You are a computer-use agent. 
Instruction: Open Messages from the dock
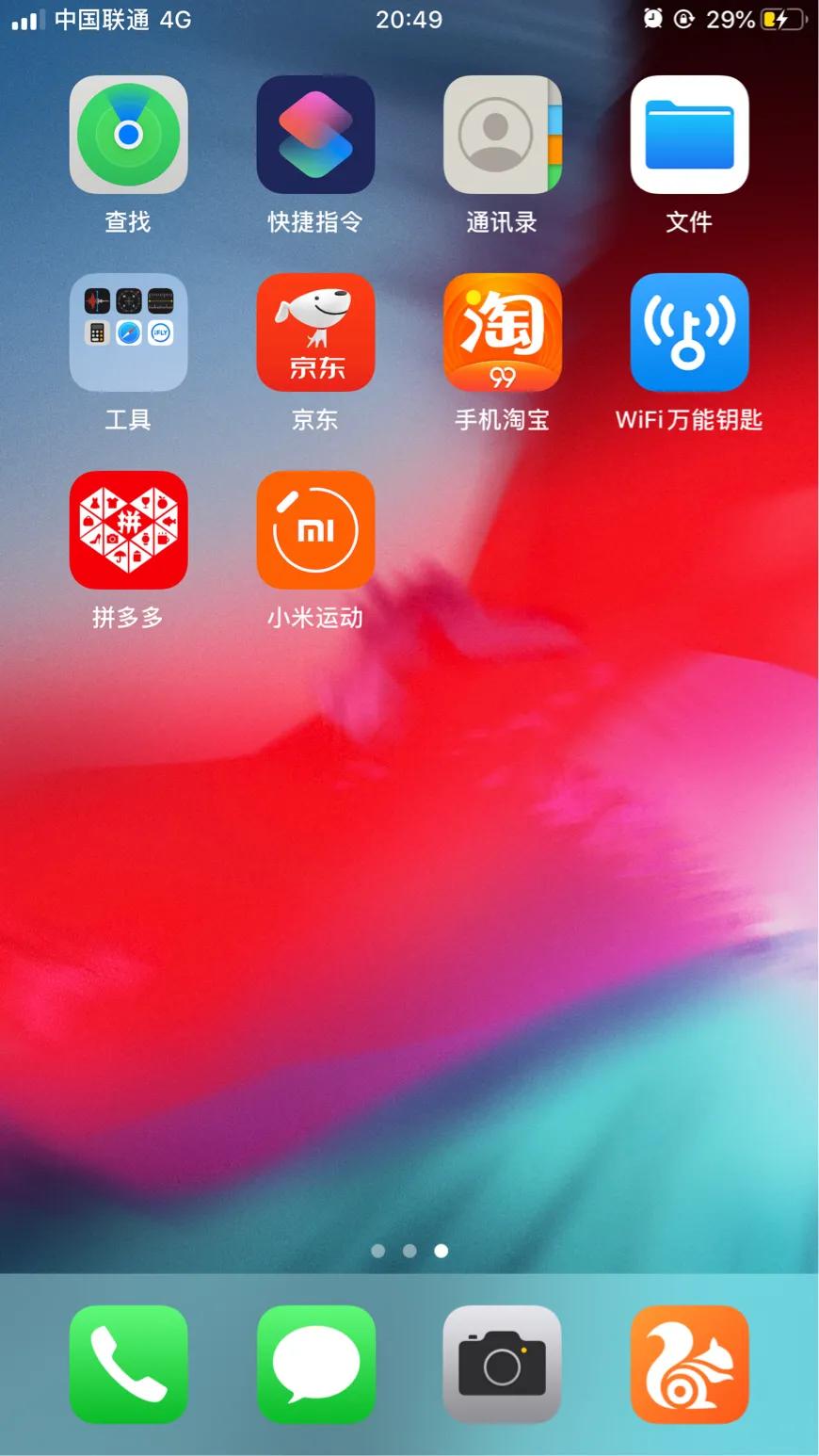pyautogui.click(x=315, y=1366)
